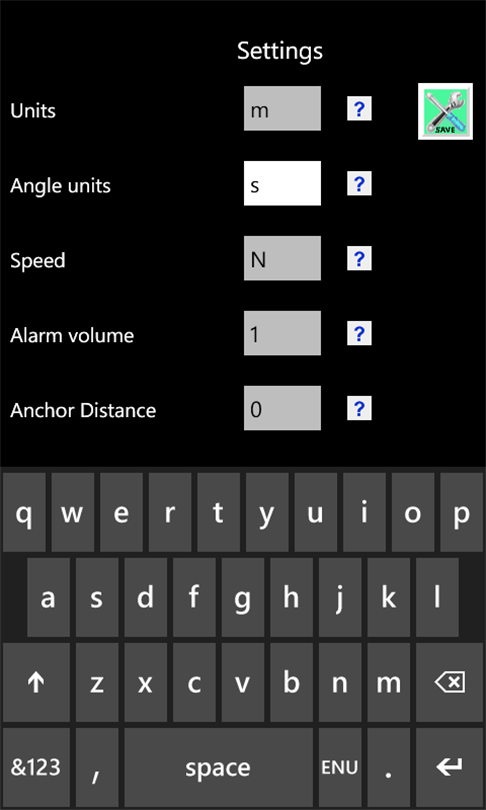Open help for Units
The image size is (486, 810).
tap(359, 108)
